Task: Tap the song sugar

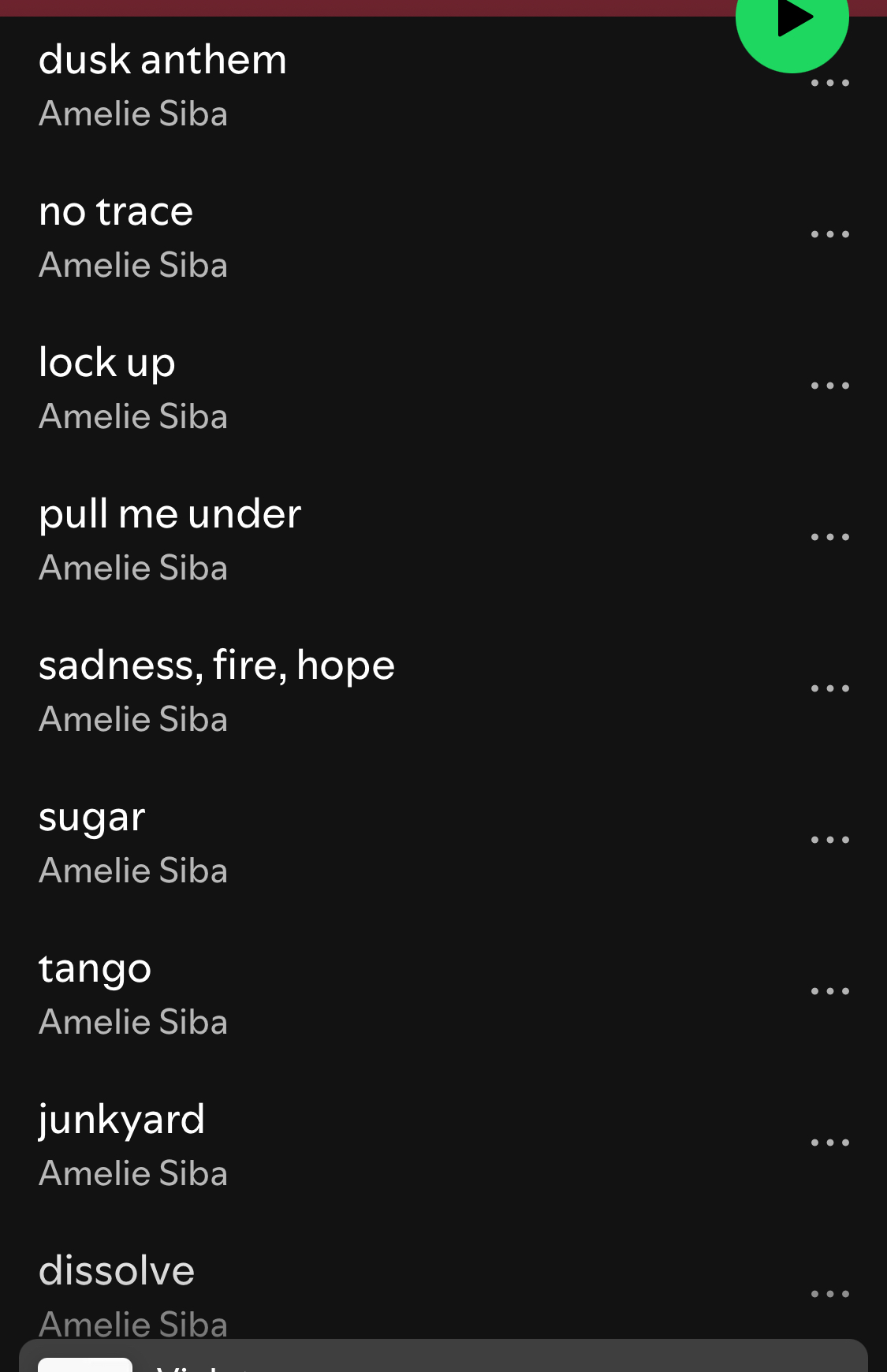Action: [x=91, y=818]
